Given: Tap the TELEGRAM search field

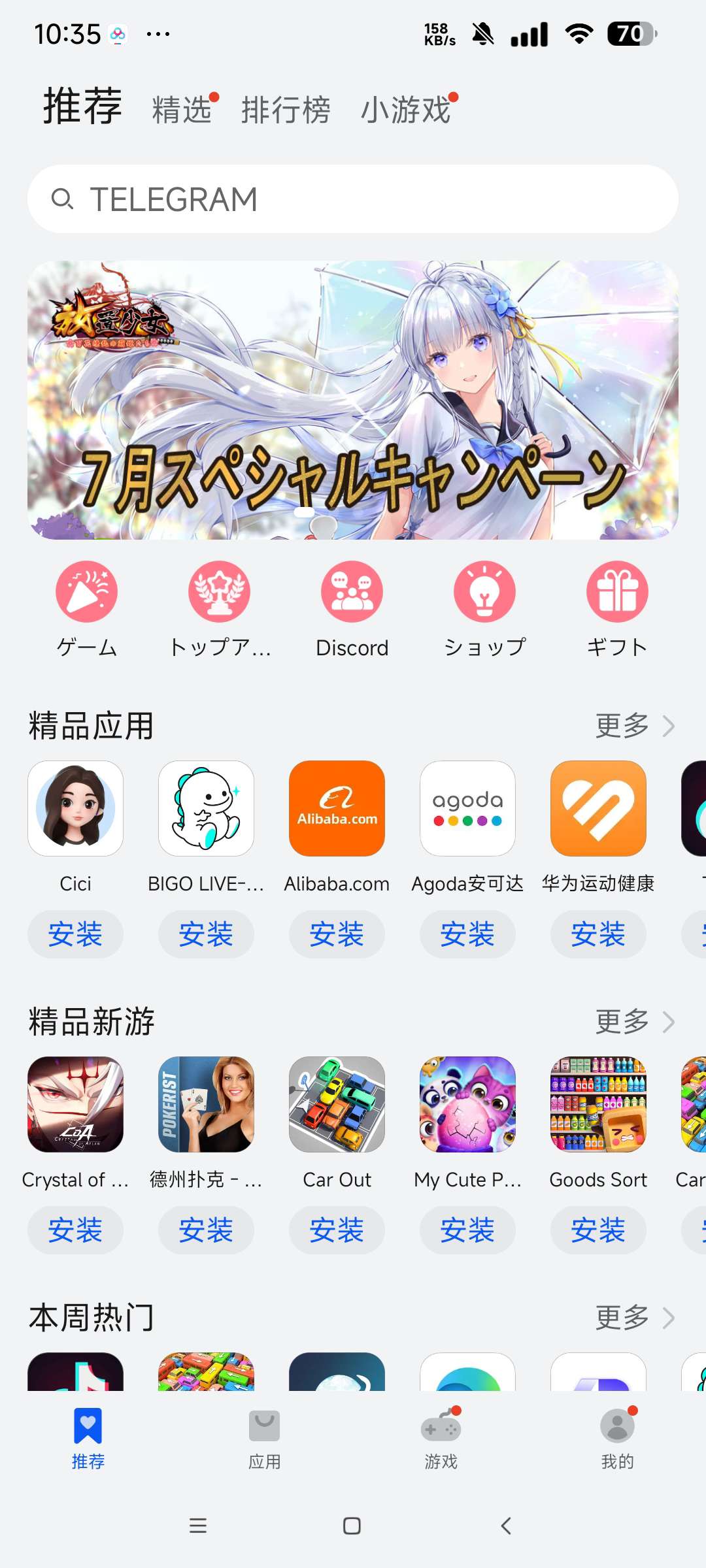Looking at the screenshot, I should click(x=353, y=198).
